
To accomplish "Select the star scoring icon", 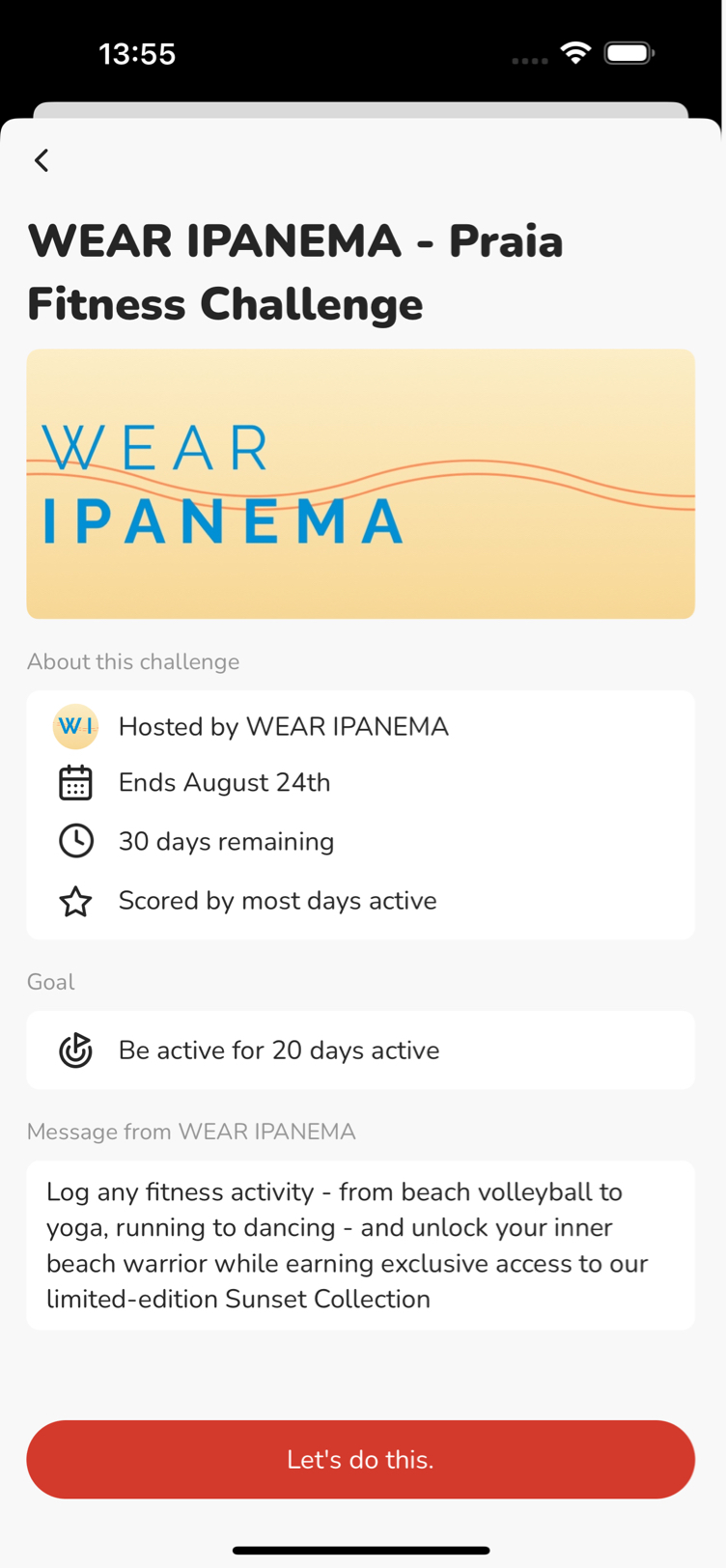I will [x=75, y=901].
